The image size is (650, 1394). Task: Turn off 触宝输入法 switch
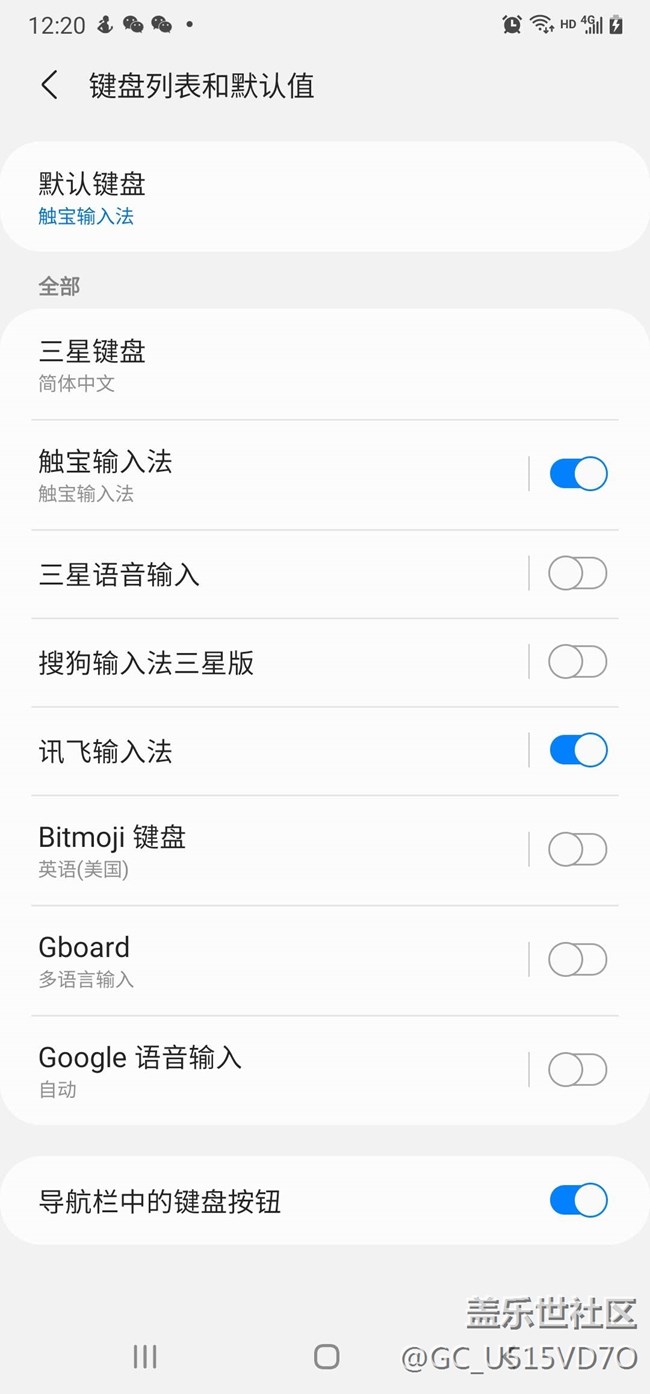tap(578, 474)
